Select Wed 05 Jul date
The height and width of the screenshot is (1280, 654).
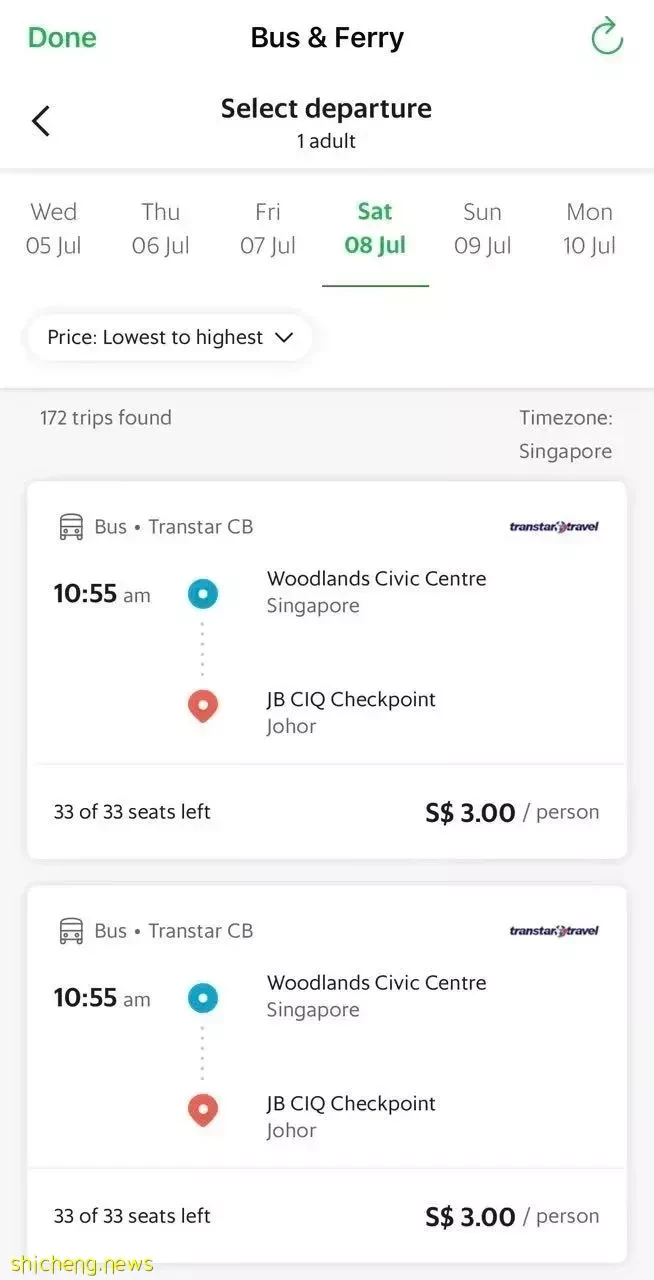(54, 229)
